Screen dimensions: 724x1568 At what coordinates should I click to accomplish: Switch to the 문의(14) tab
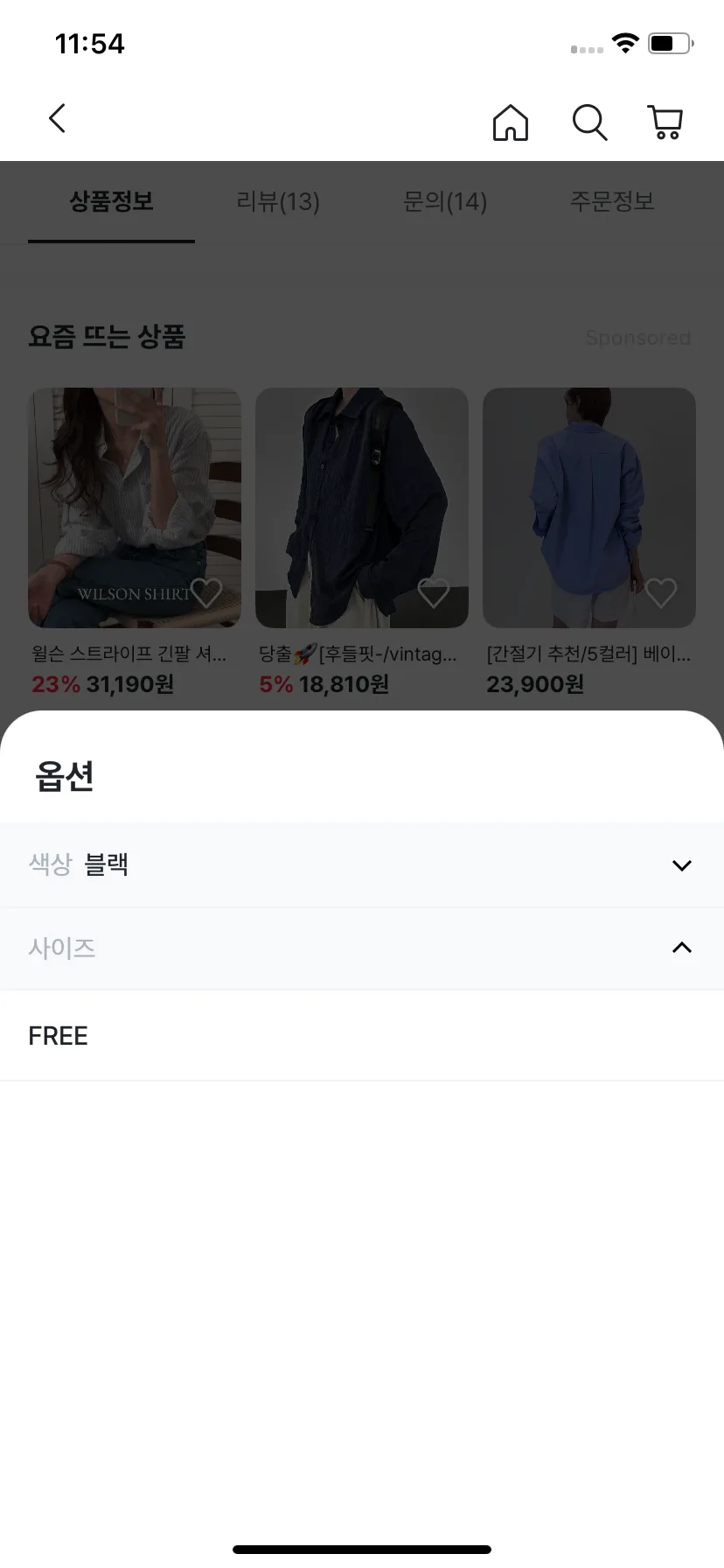(444, 202)
